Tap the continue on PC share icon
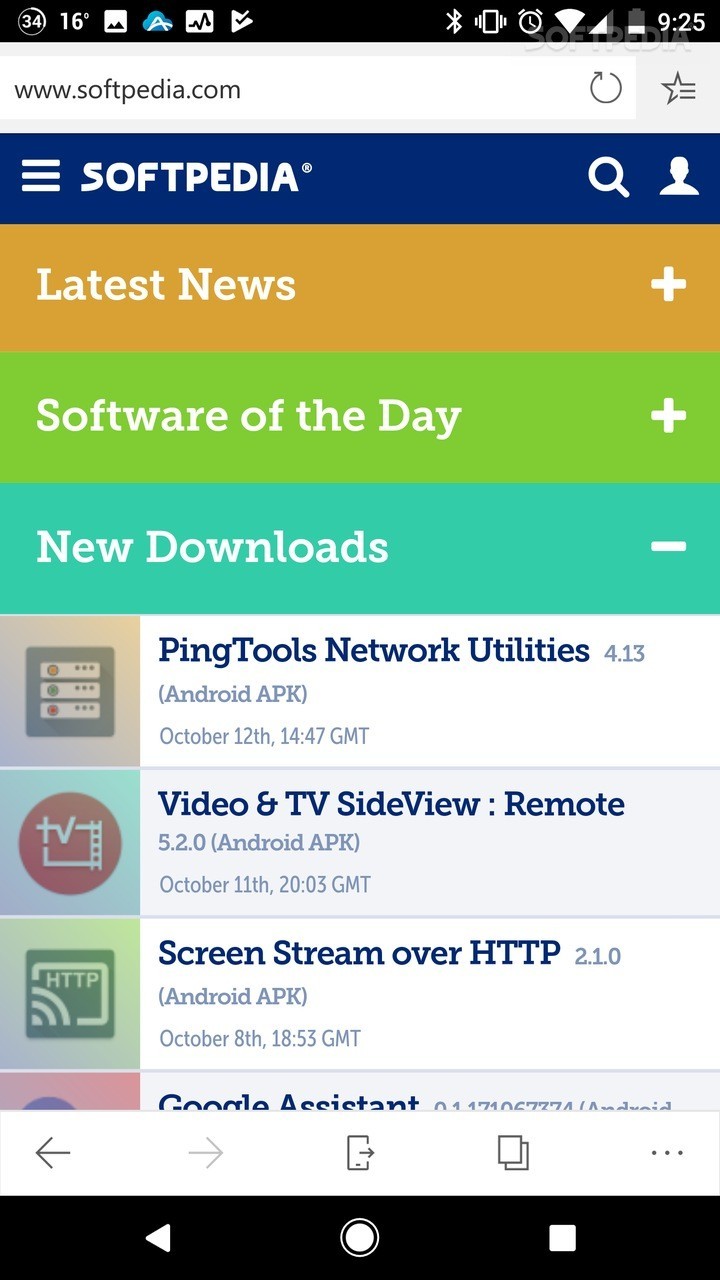The width and height of the screenshot is (720, 1280). 360,1153
